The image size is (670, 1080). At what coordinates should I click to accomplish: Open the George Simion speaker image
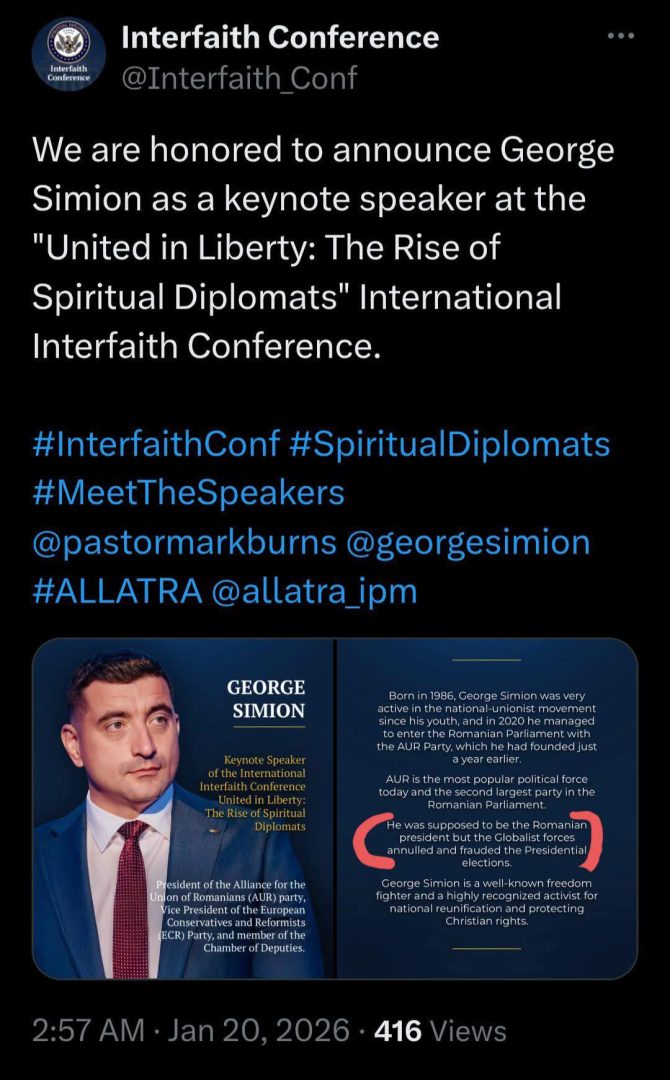click(335, 808)
